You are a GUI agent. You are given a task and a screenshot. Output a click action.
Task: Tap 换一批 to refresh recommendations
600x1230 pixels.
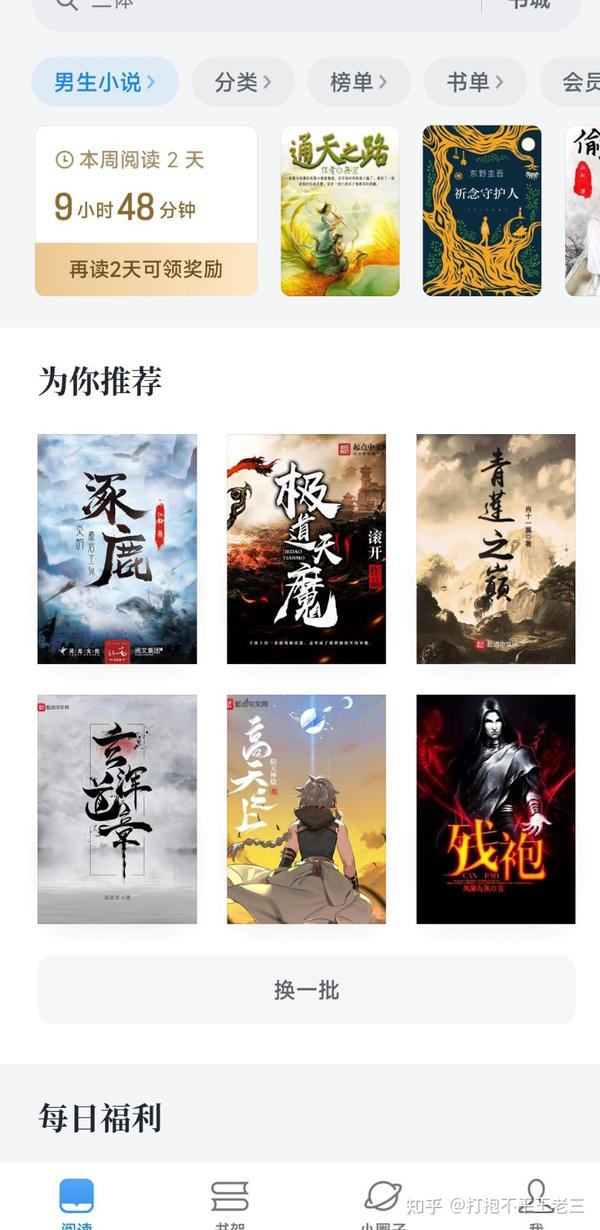pyautogui.click(x=306, y=990)
